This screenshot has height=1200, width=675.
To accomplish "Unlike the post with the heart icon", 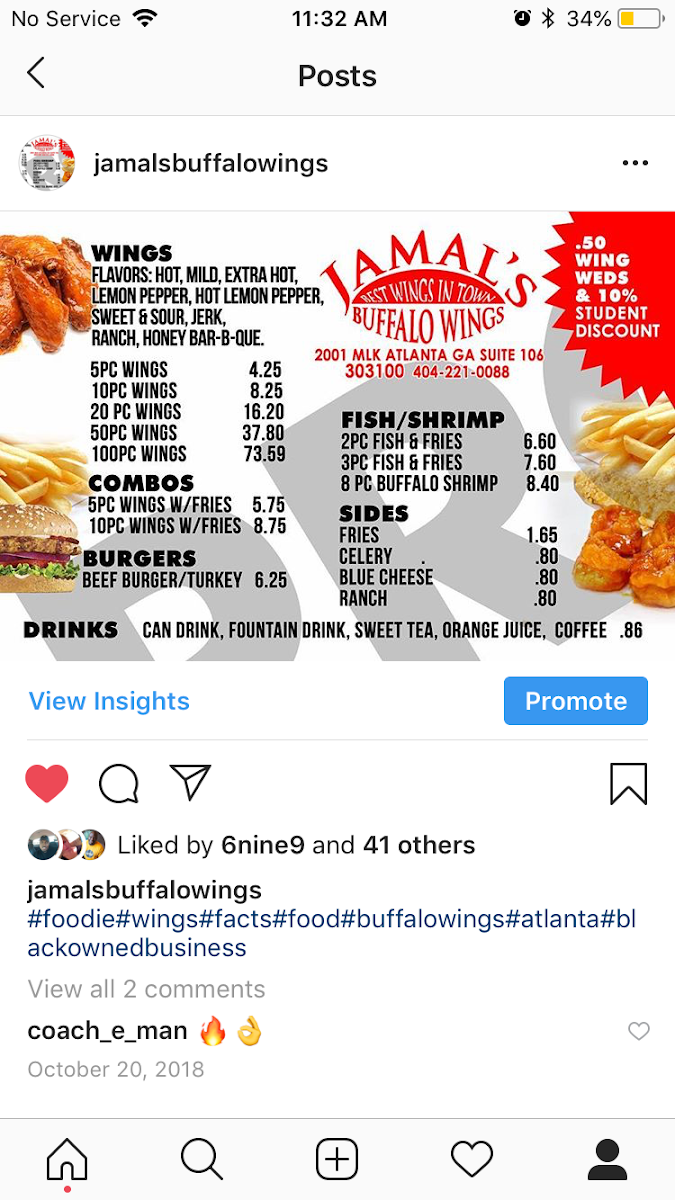I will tap(47, 783).
